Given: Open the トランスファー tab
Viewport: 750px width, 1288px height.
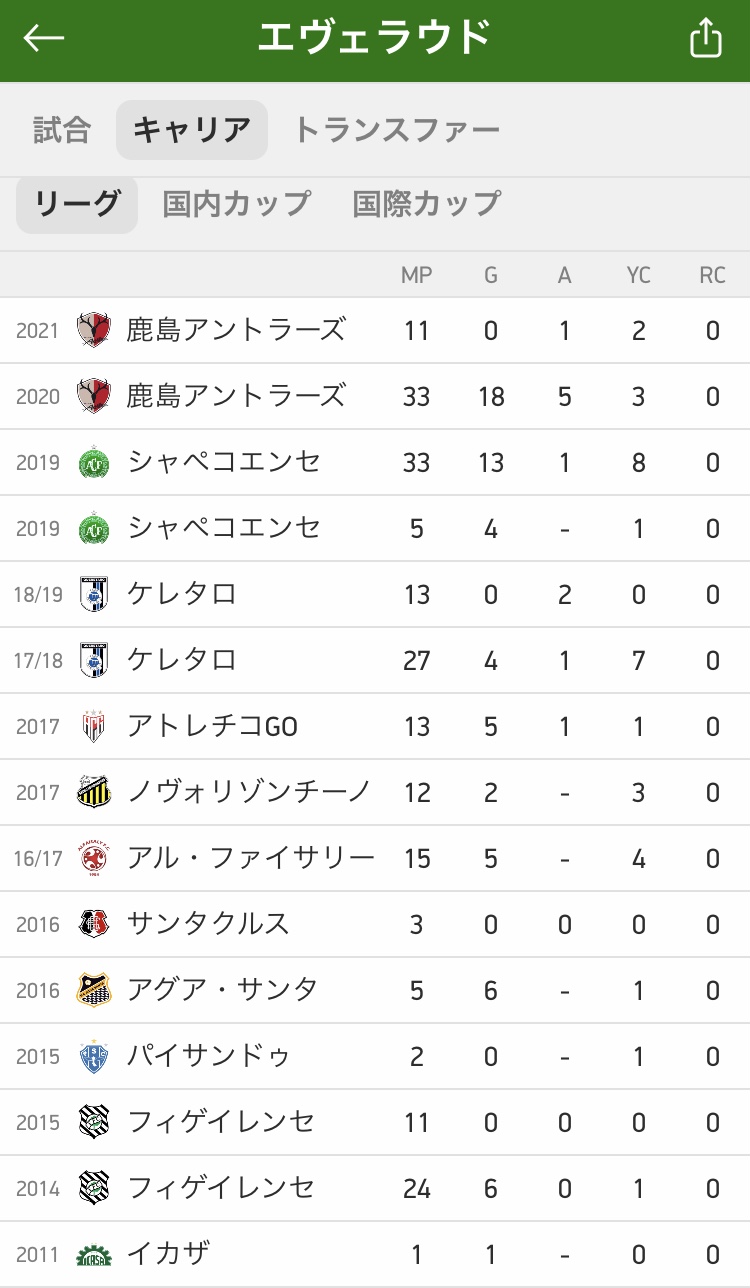Looking at the screenshot, I should 396,130.
